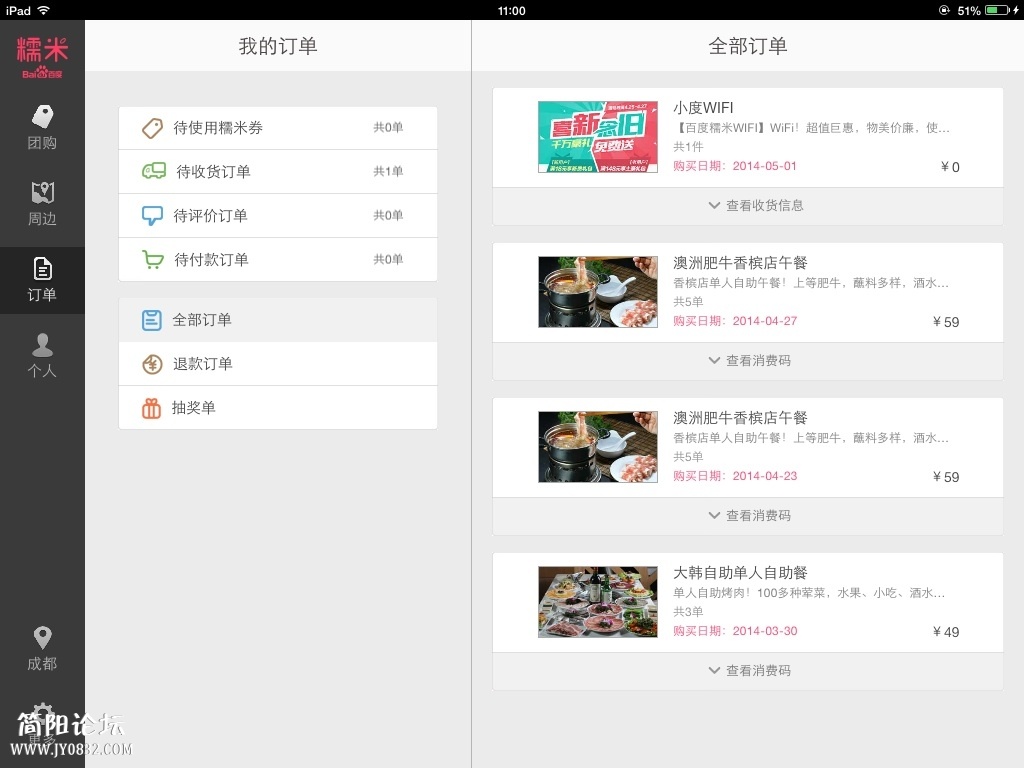Switch to the 团购 tab
This screenshot has width=1024, height=768.
42,128
